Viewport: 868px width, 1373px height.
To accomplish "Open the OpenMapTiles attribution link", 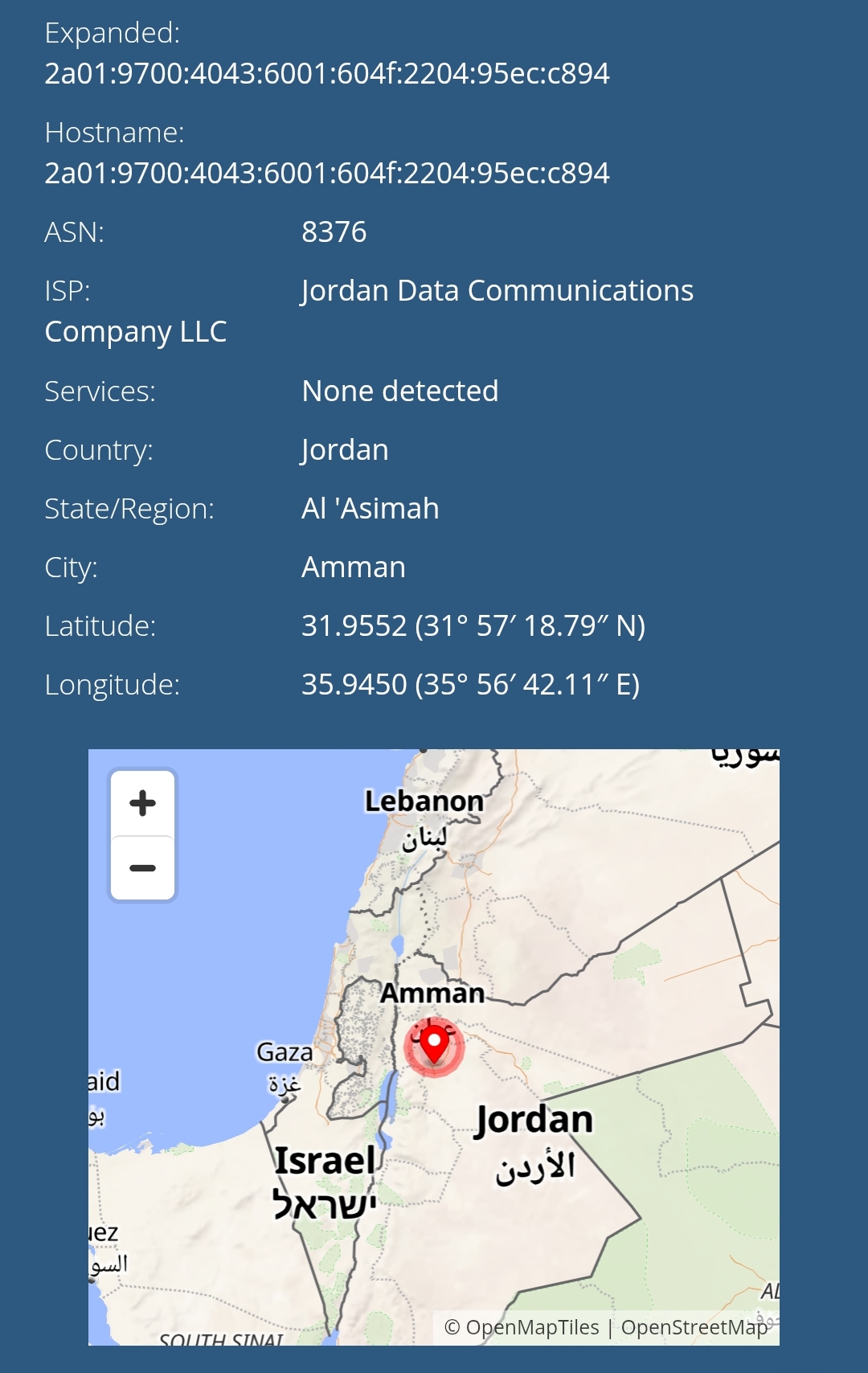I will pyautogui.click(x=531, y=1327).
